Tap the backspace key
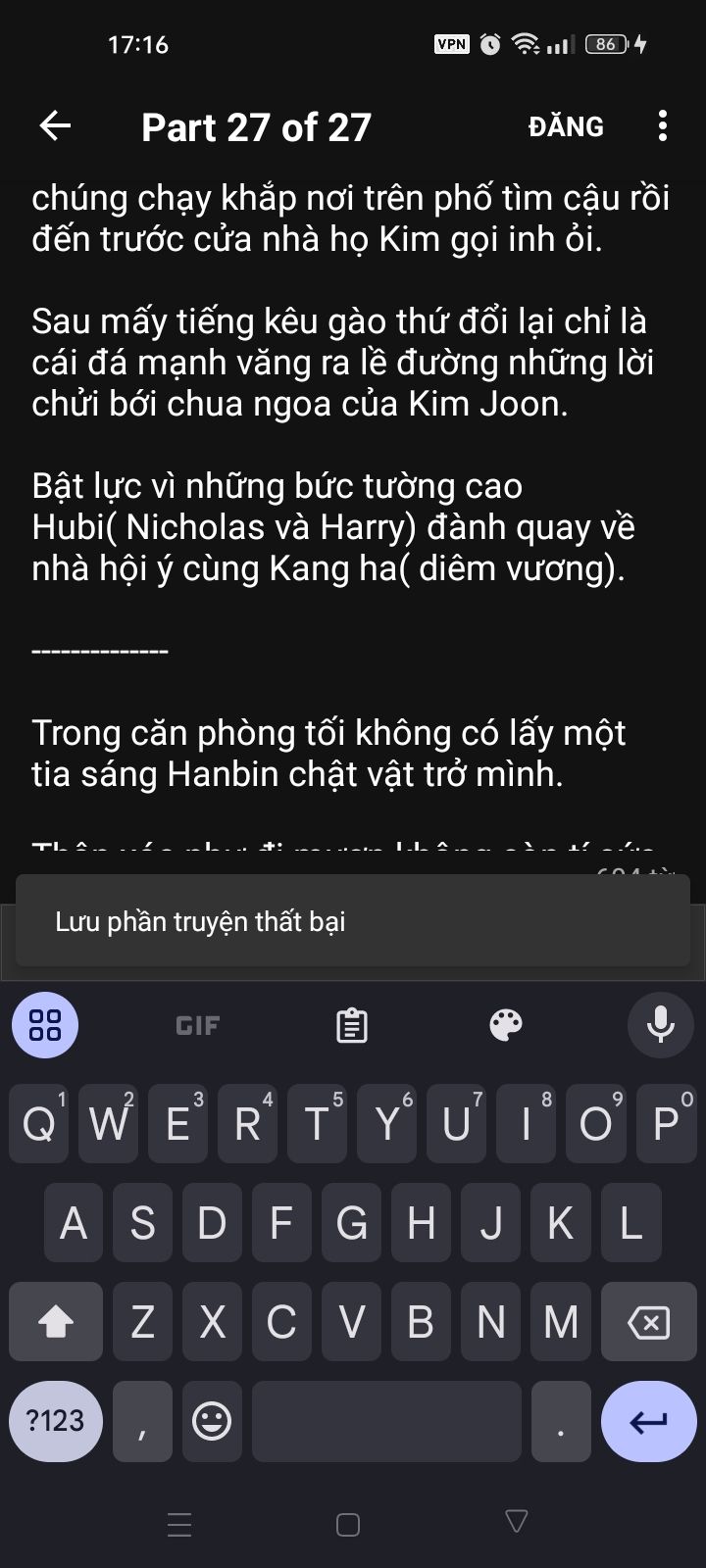This screenshot has width=706, height=1568. pos(648,1323)
